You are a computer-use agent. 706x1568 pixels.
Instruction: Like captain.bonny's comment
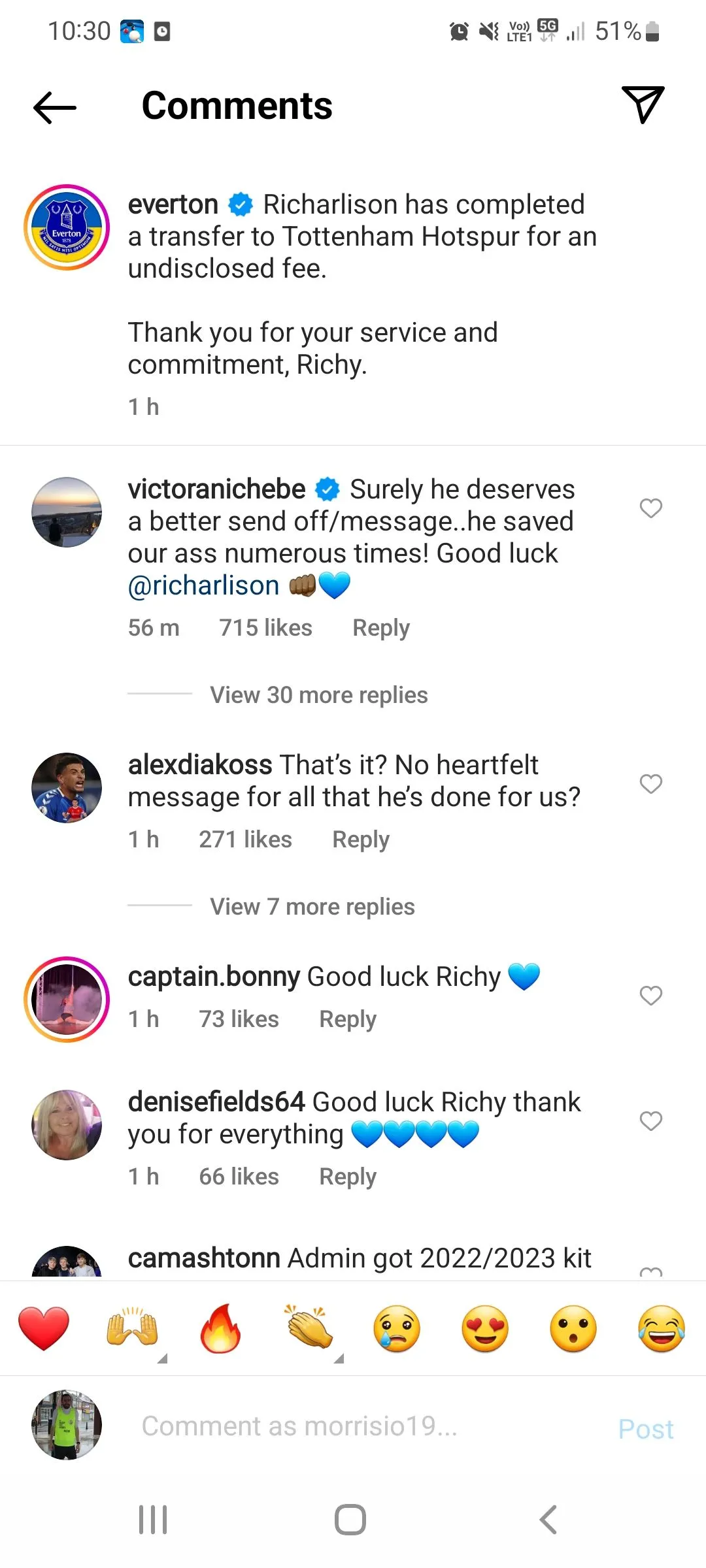point(650,995)
